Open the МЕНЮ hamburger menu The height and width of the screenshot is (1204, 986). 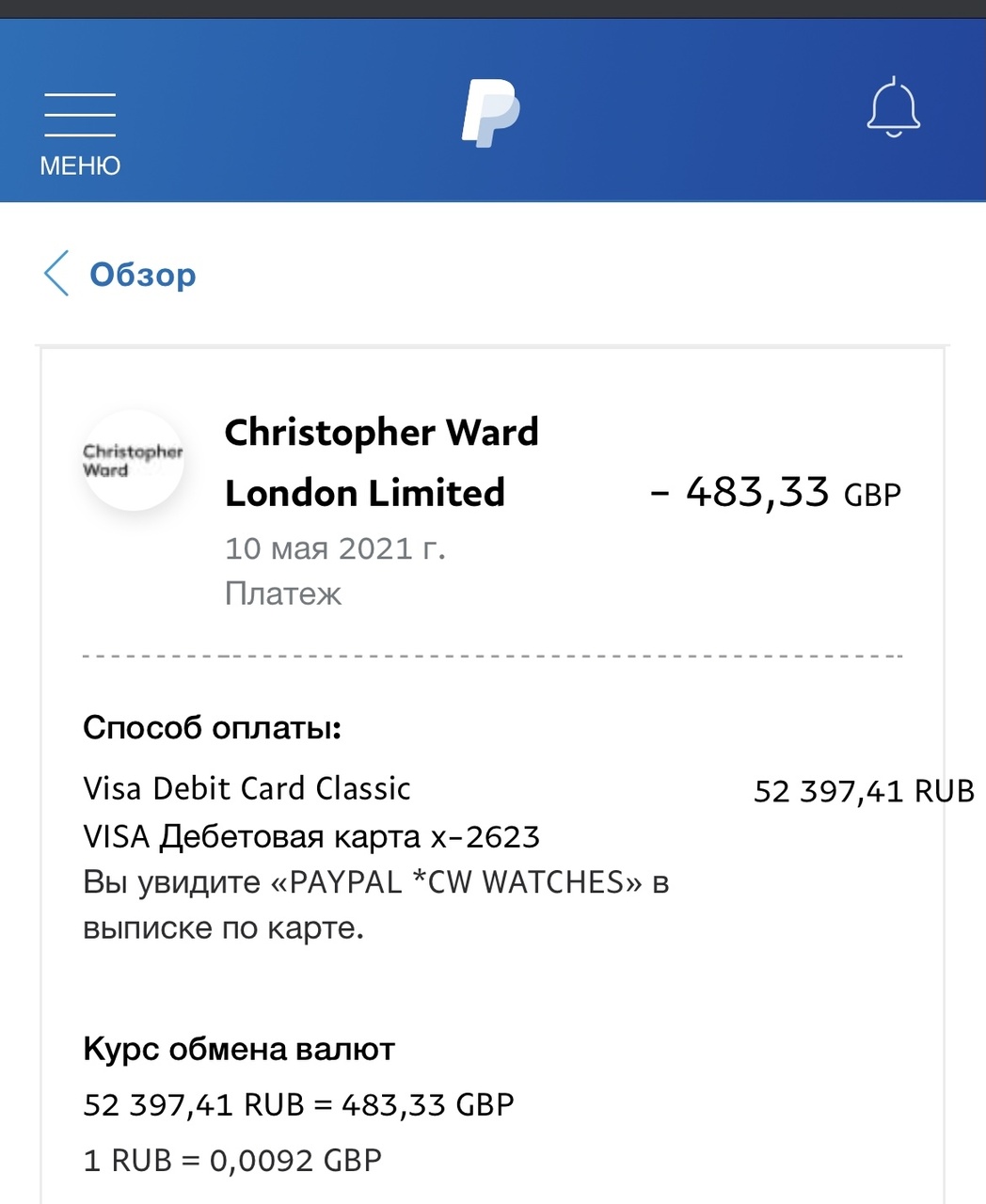point(80,133)
